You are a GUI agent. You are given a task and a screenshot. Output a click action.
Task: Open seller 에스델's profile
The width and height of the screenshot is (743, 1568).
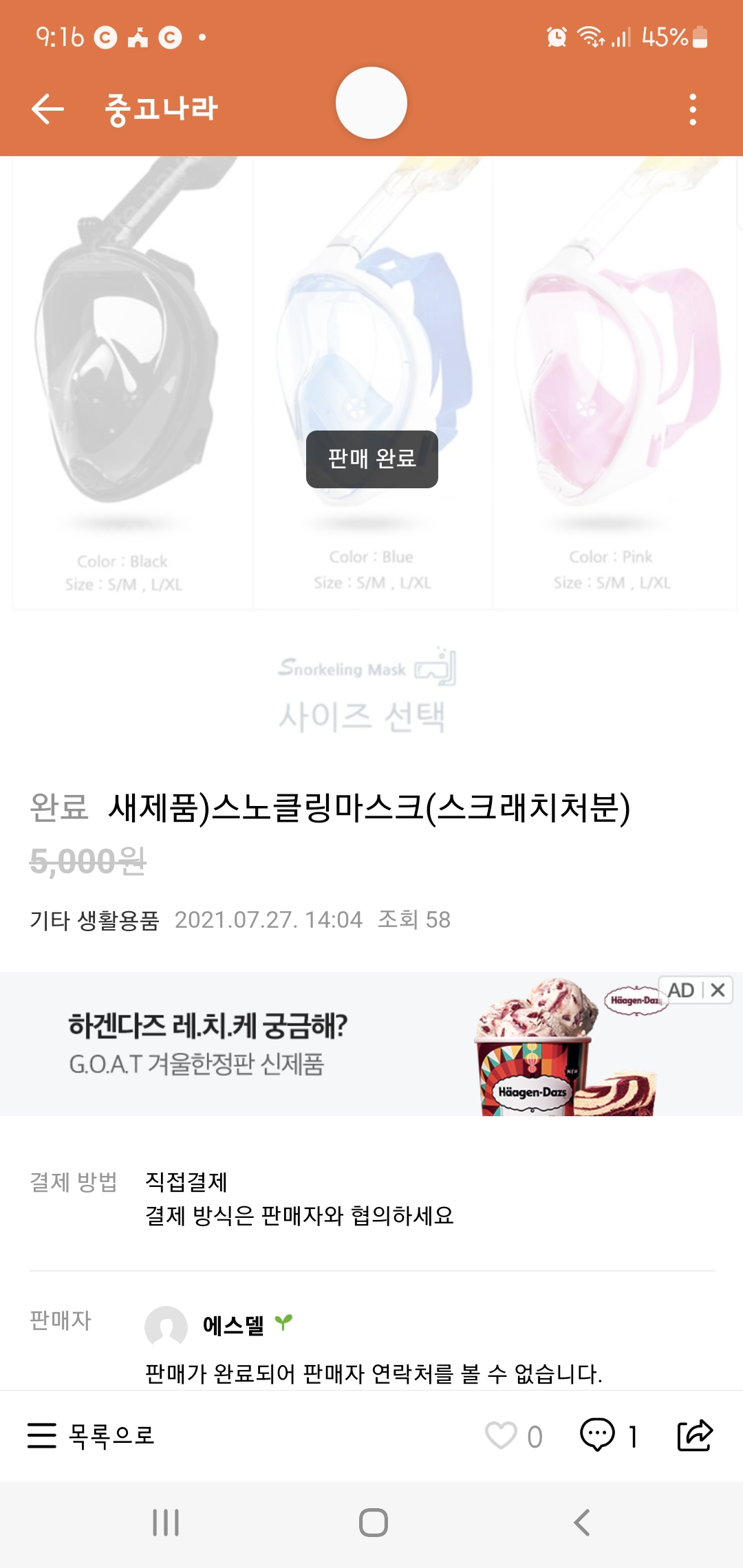[x=233, y=1325]
